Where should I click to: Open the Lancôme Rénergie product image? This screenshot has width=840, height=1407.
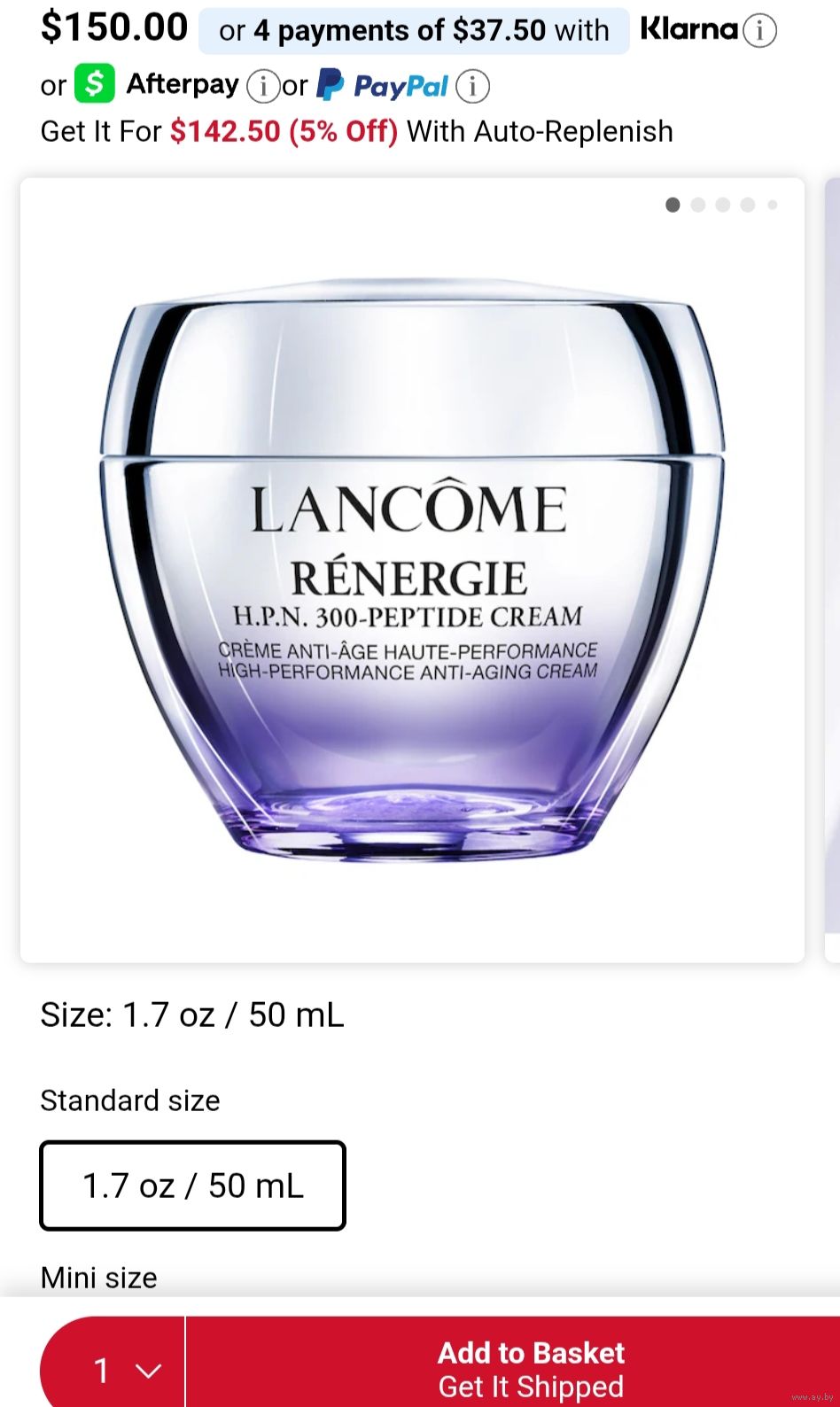[412, 571]
